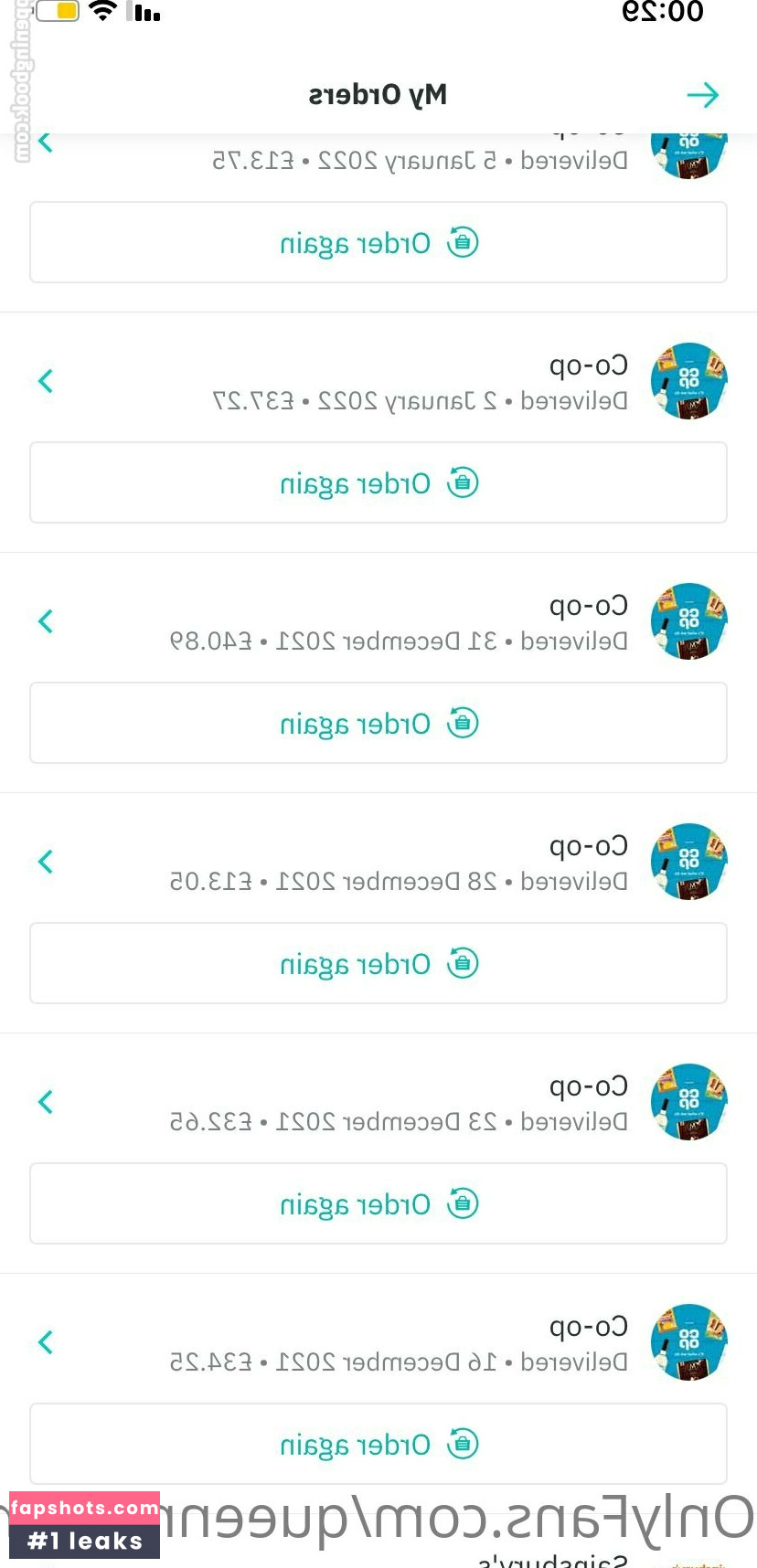The height and width of the screenshot is (1568, 757).
Task: Open the Co-op order from 16 December 2021
Action: (378, 1343)
